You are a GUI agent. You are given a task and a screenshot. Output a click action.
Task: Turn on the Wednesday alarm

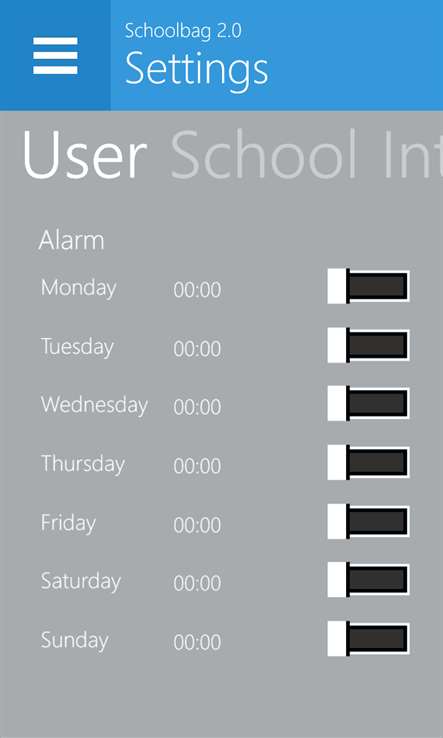(369, 403)
